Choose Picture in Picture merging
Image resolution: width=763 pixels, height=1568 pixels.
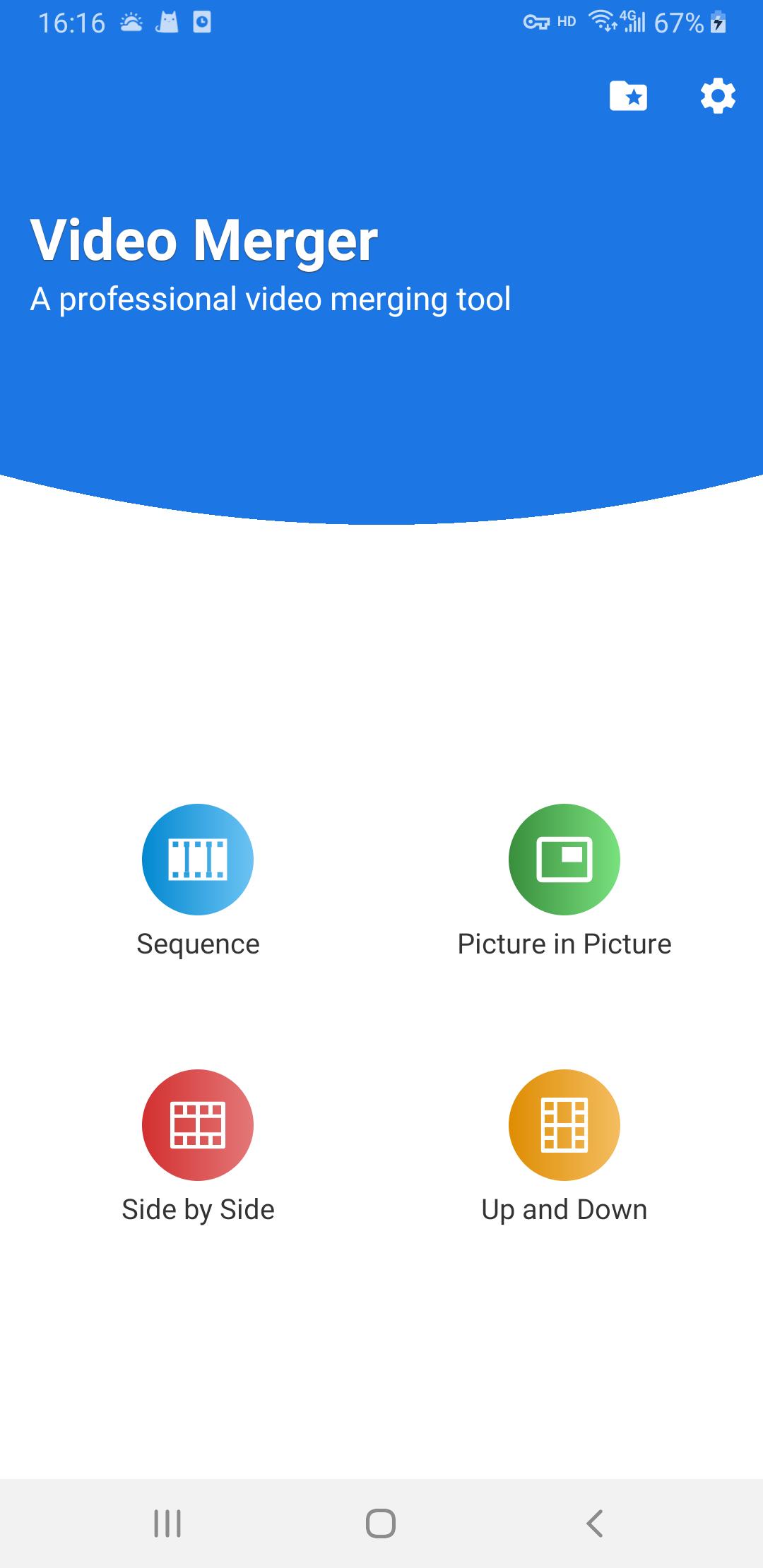(564, 860)
